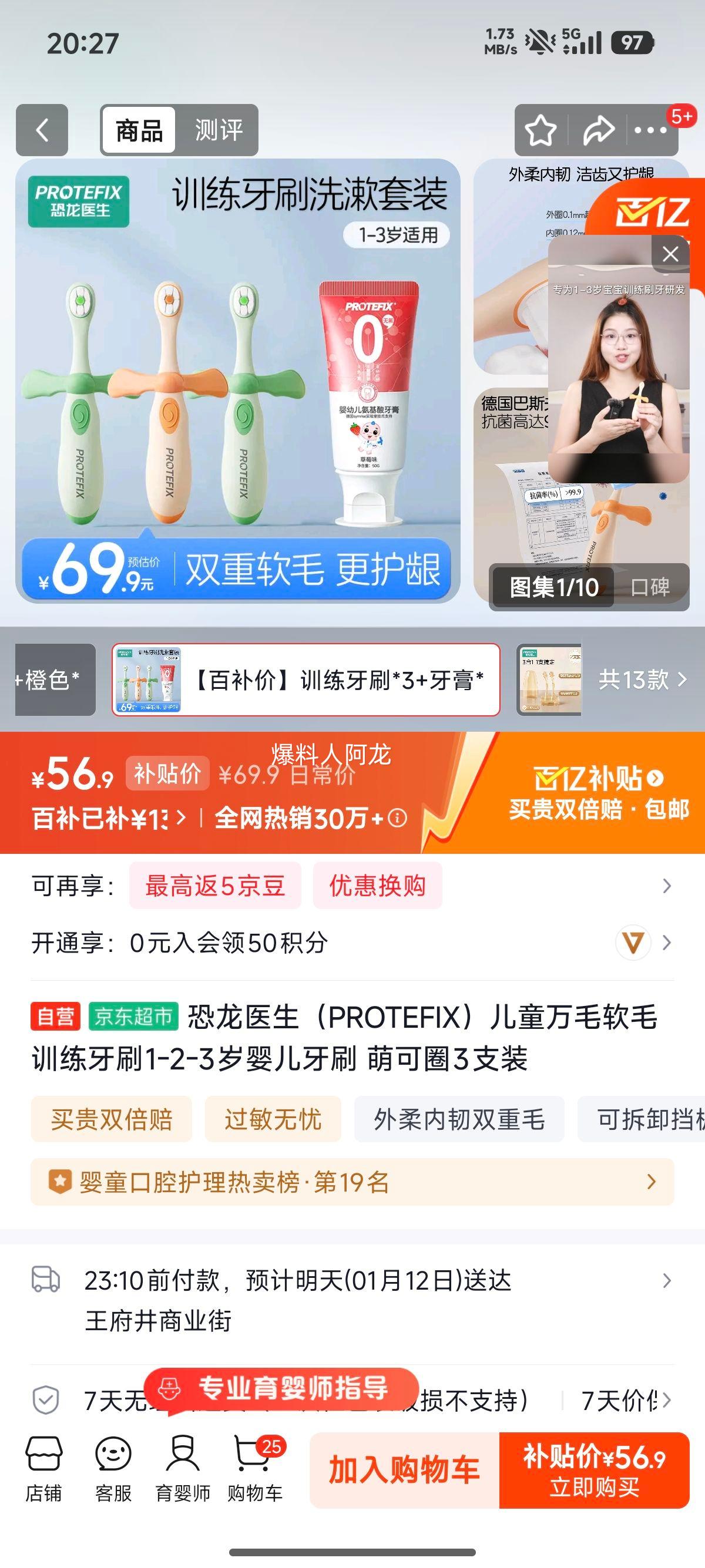The height and width of the screenshot is (1568, 705).
Task: Open the more options menu showing 5+
Action: click(x=651, y=130)
